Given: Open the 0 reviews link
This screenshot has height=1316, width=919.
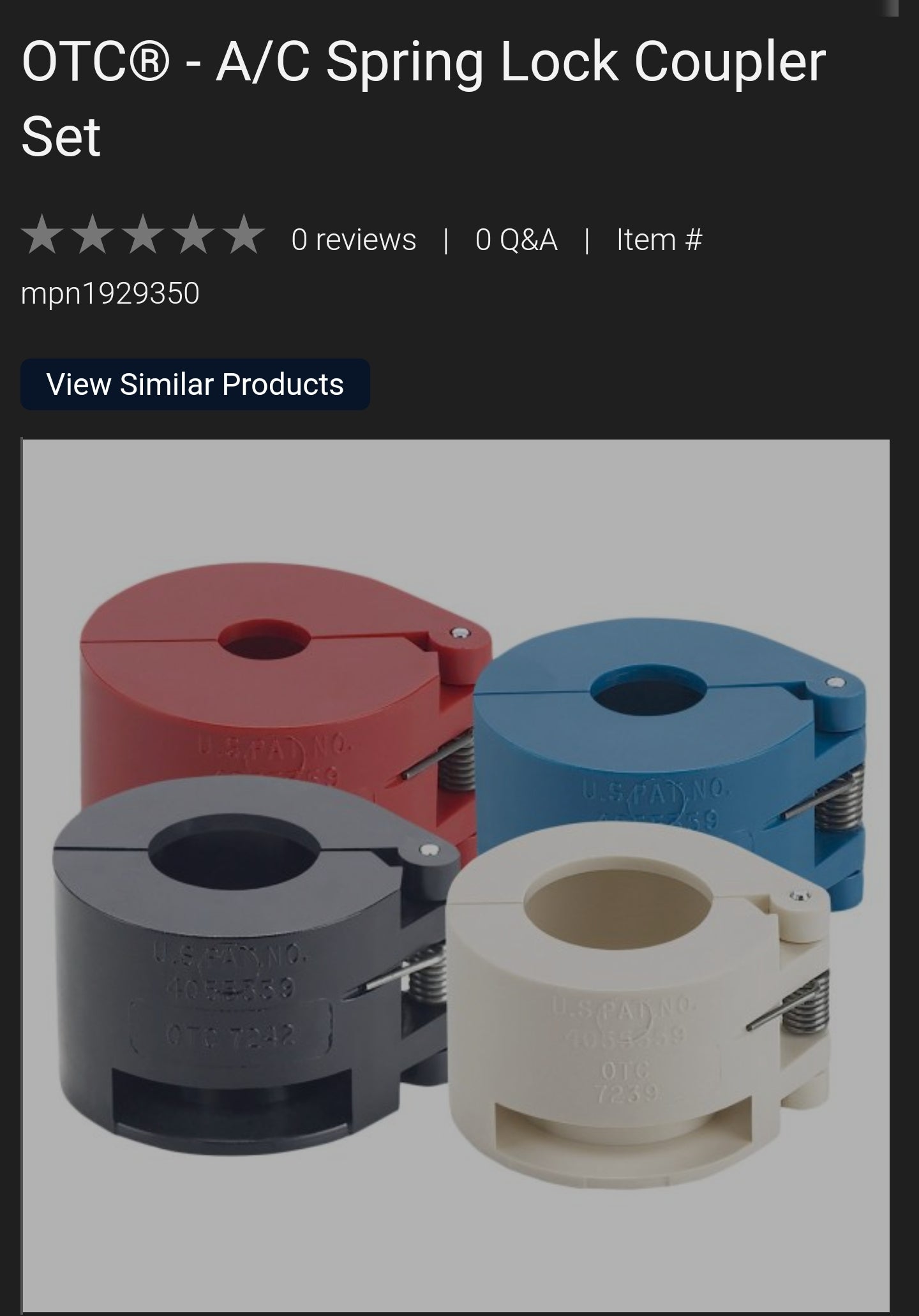Looking at the screenshot, I should (354, 240).
